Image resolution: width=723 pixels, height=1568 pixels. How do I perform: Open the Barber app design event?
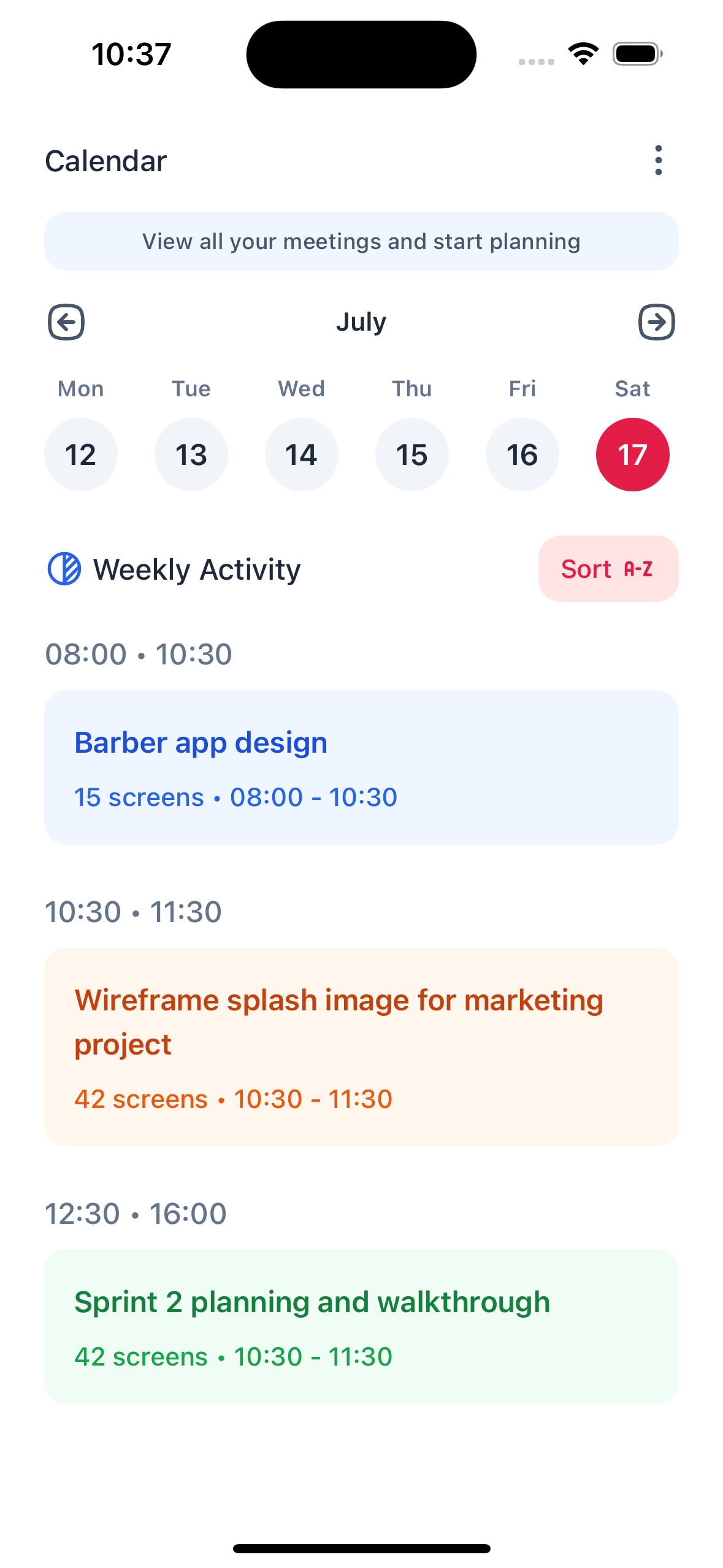pos(362,766)
